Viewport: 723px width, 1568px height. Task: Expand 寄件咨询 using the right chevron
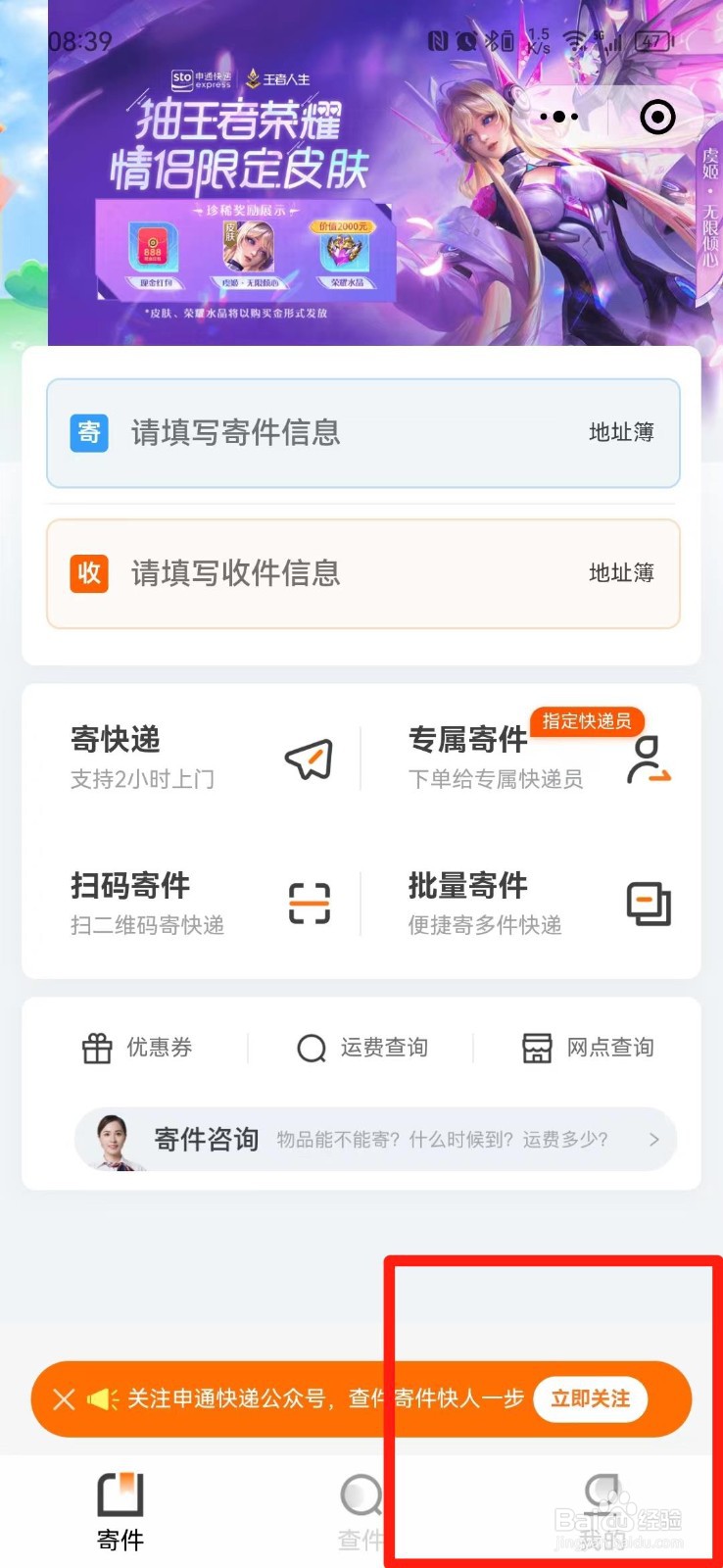654,1139
